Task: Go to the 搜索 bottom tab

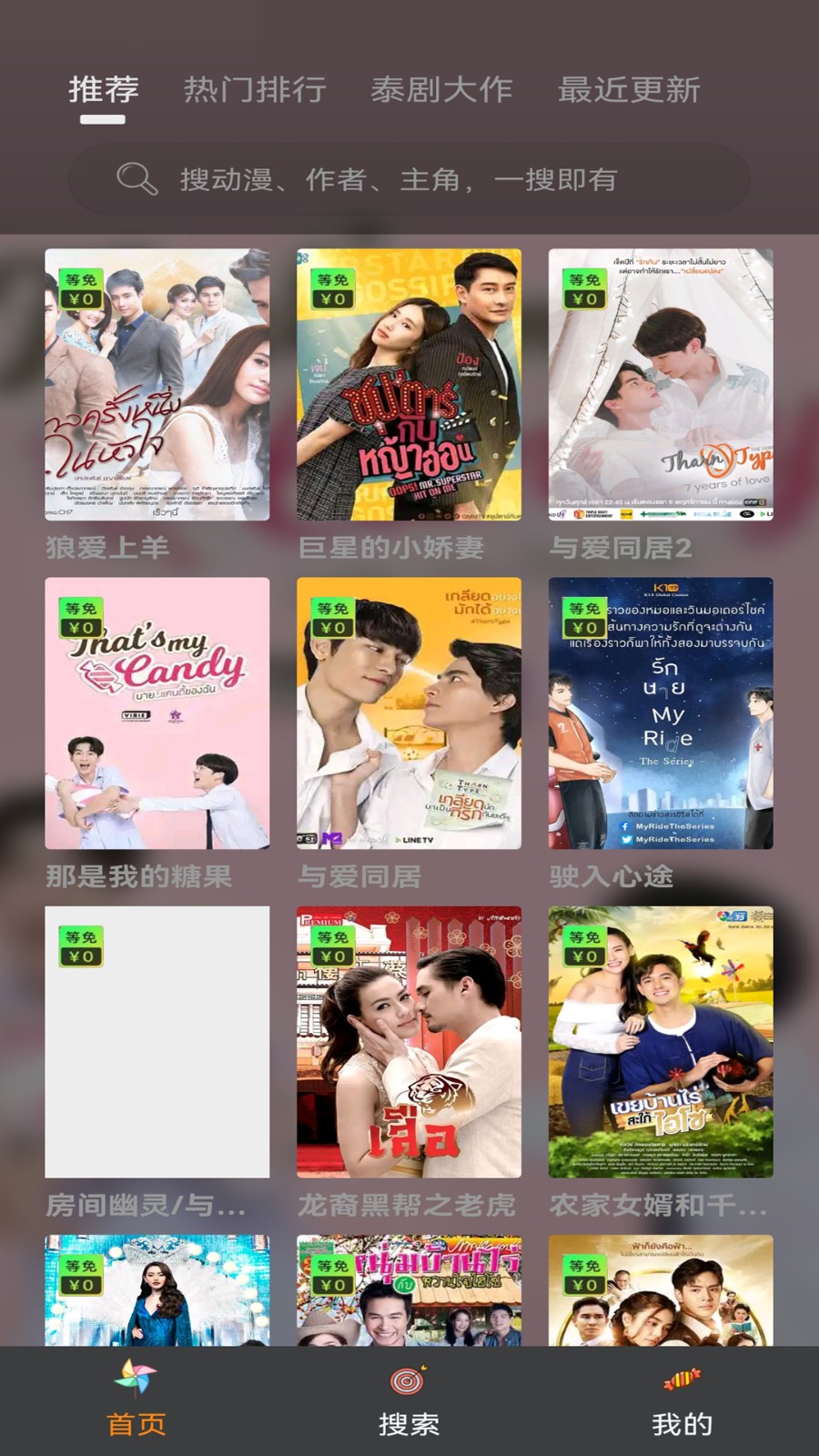Action: click(409, 1401)
